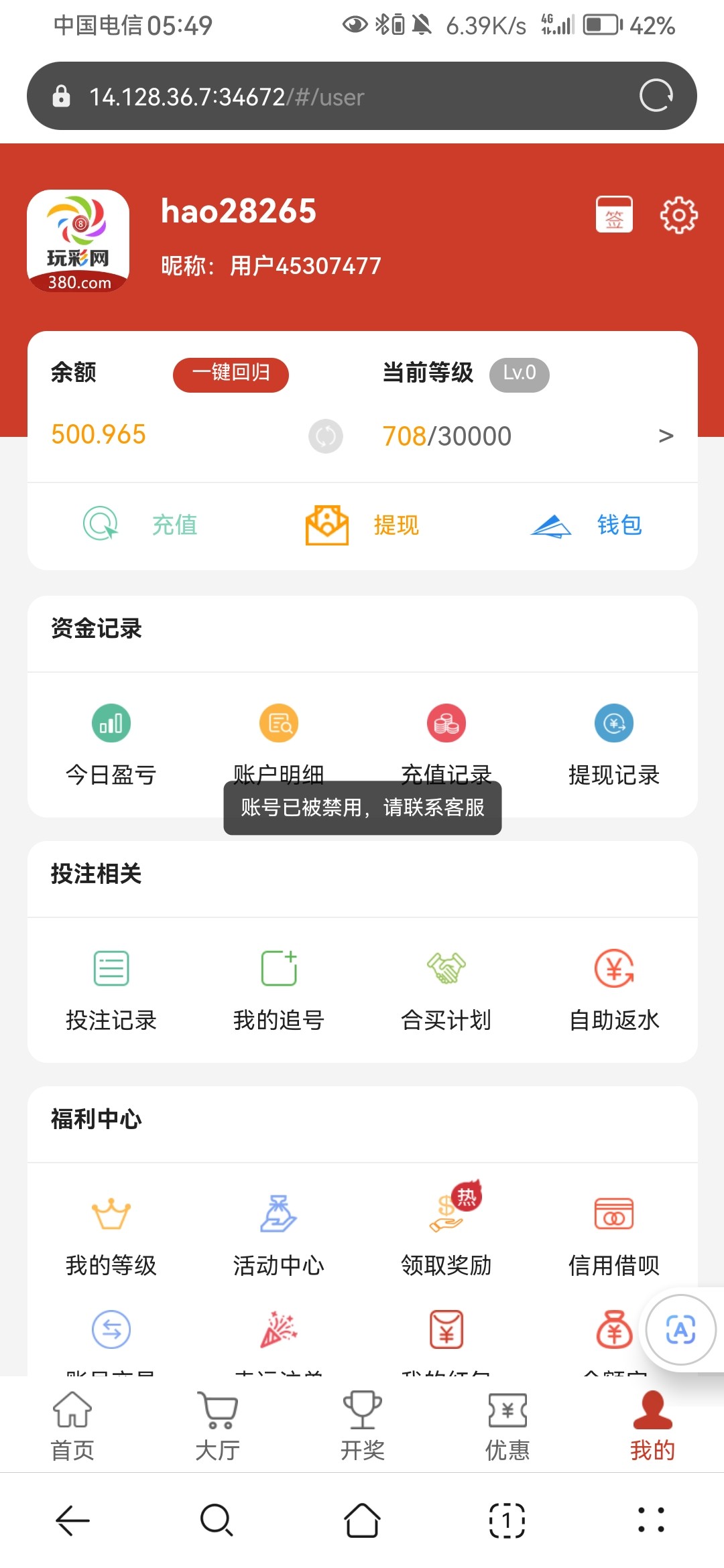Open 提现 to withdraw funds

tap(362, 525)
